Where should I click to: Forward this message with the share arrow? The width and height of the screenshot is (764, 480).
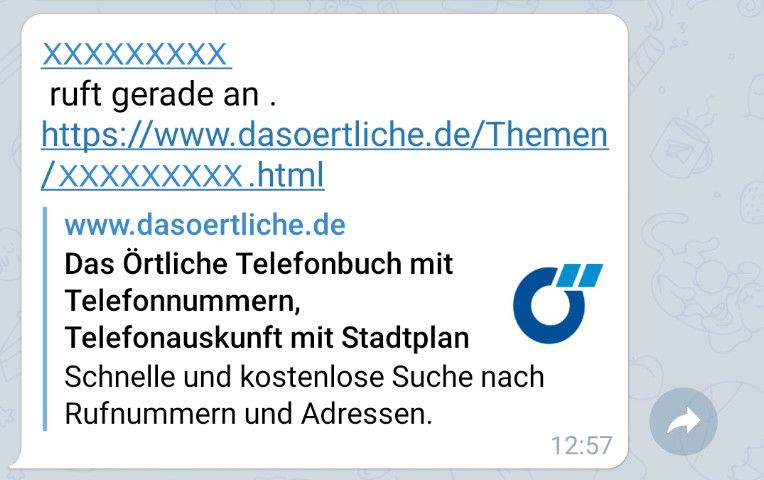[683, 424]
